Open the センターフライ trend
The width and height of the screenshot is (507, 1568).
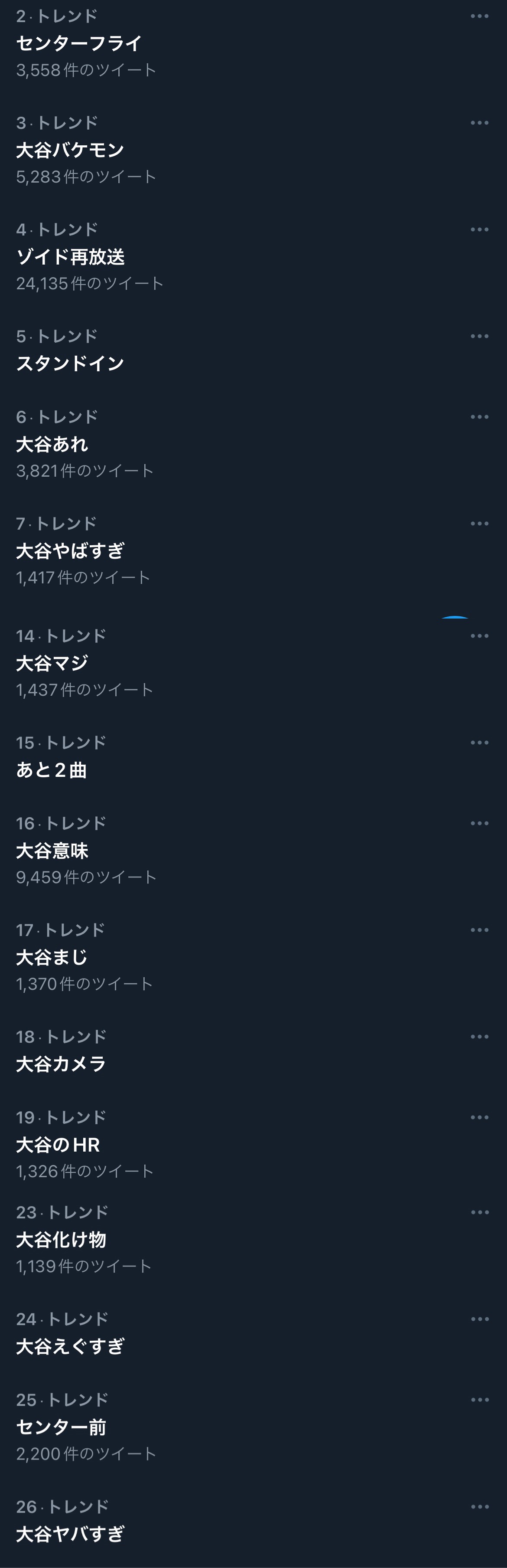click(79, 43)
